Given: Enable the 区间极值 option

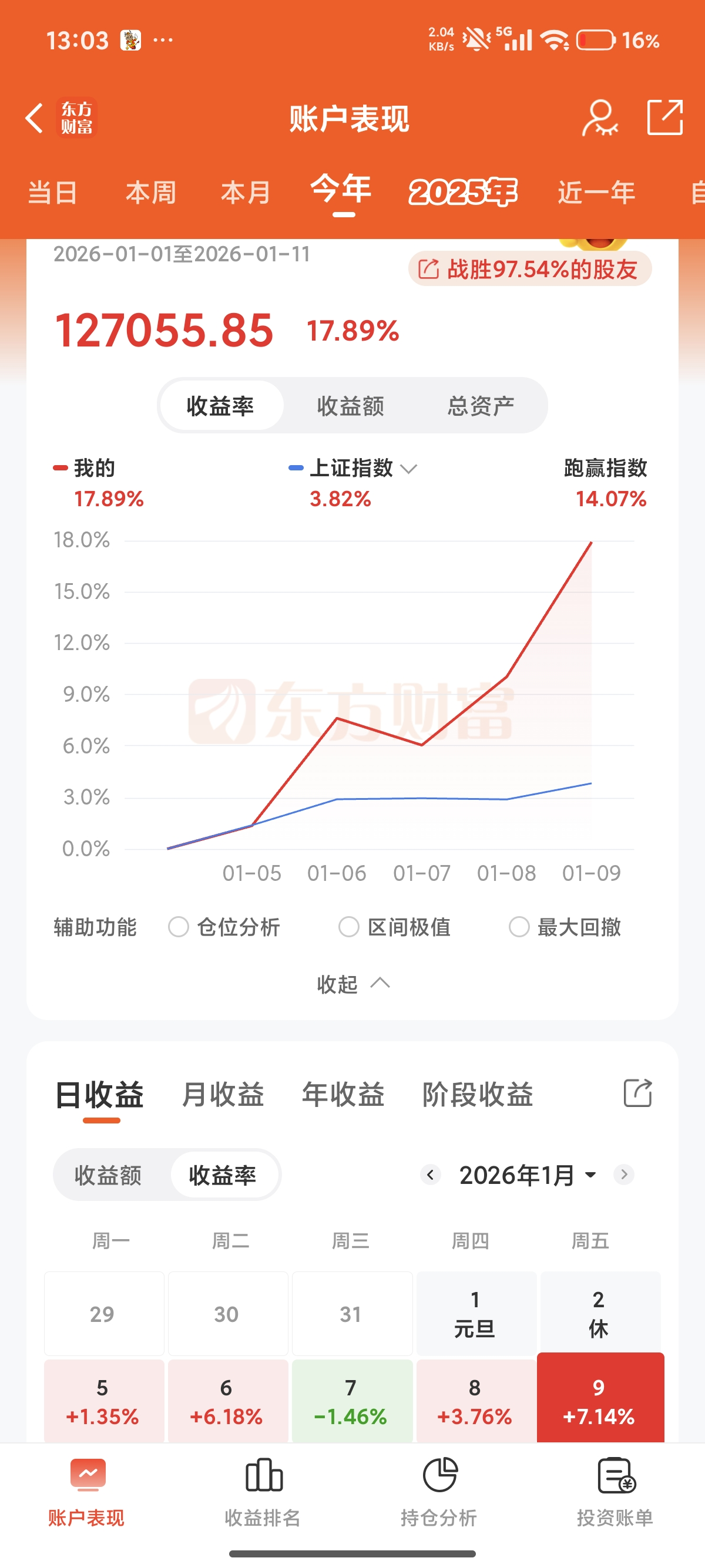Looking at the screenshot, I should [349, 927].
